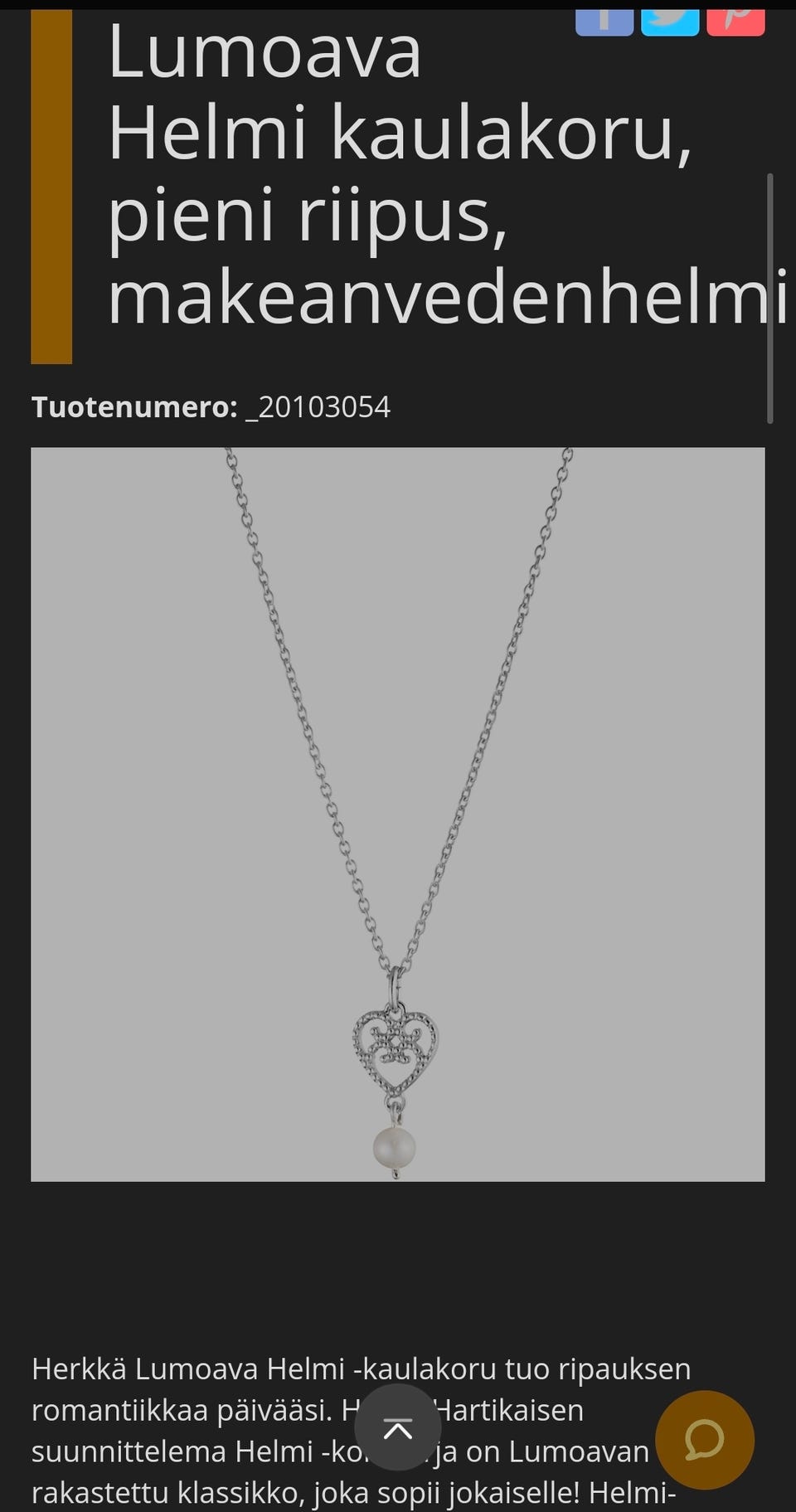
Task: Share the product on Facebook
Action: [x=604, y=22]
